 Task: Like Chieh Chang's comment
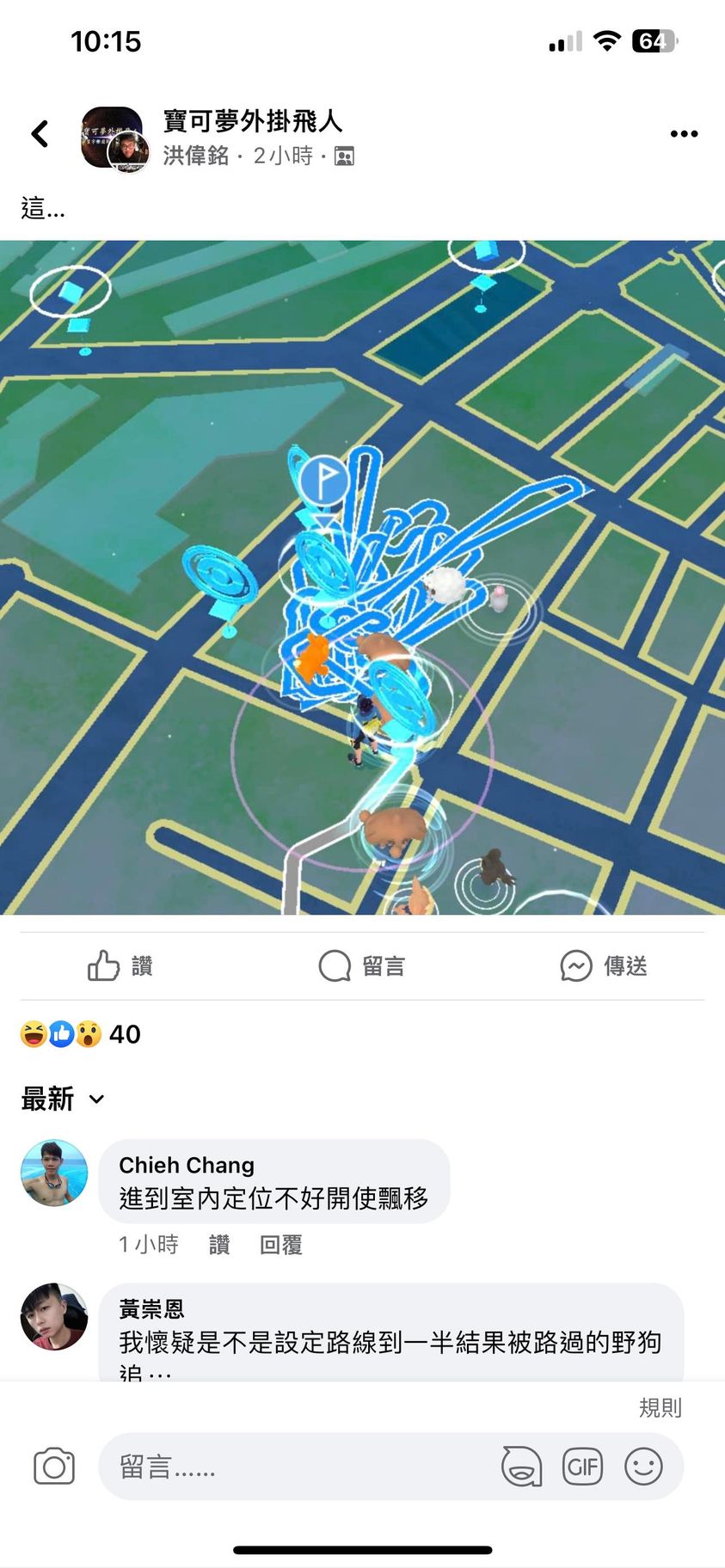coord(219,1244)
